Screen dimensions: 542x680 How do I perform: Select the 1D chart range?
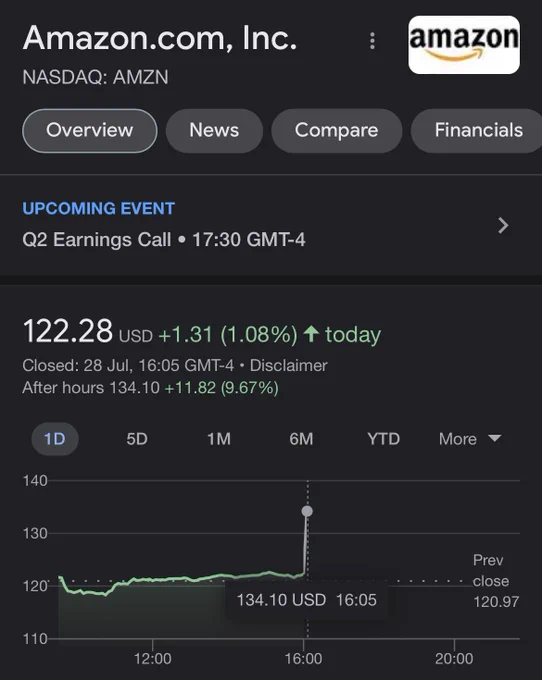click(55, 439)
